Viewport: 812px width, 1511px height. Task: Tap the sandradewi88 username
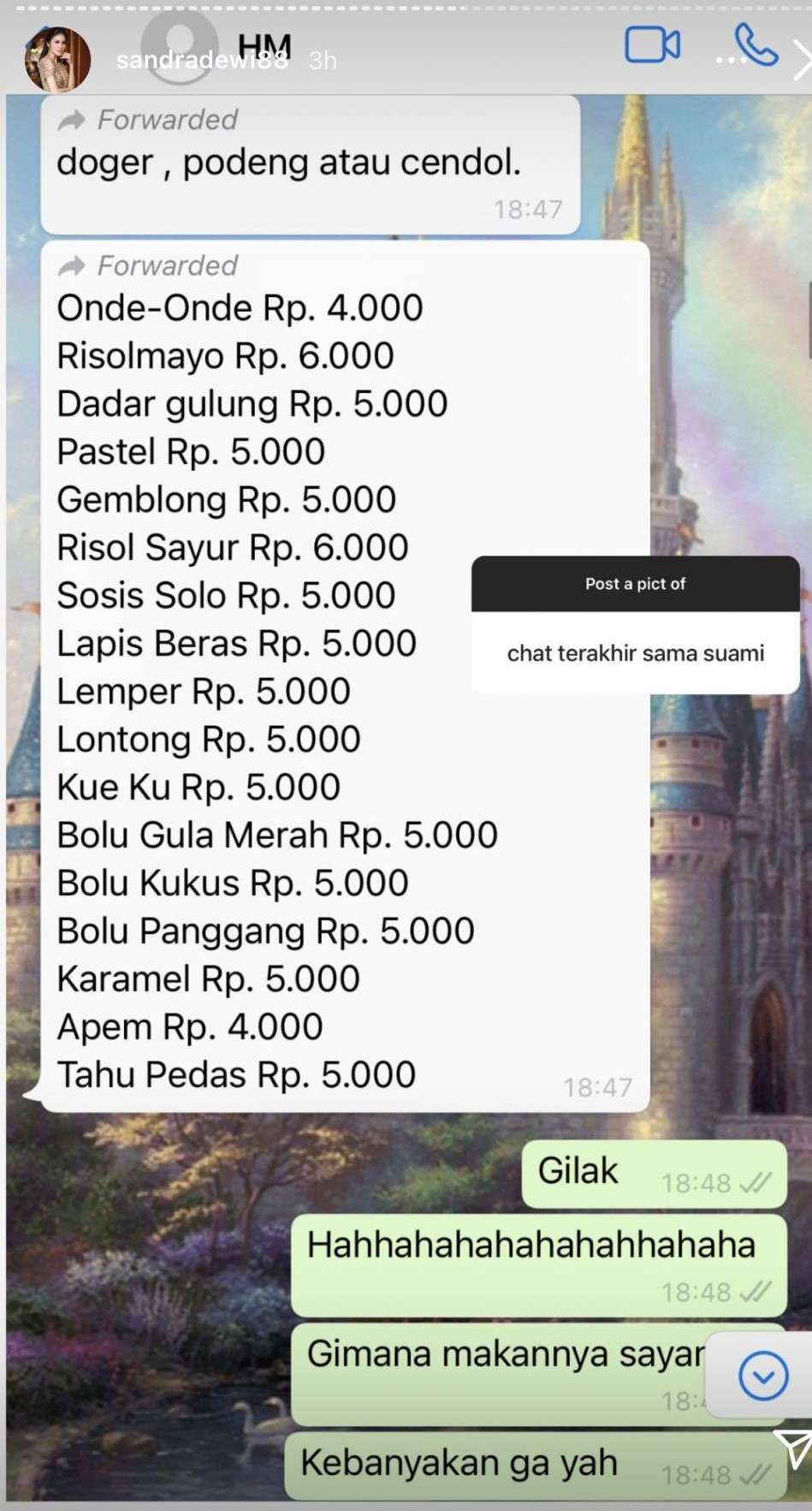(202, 60)
